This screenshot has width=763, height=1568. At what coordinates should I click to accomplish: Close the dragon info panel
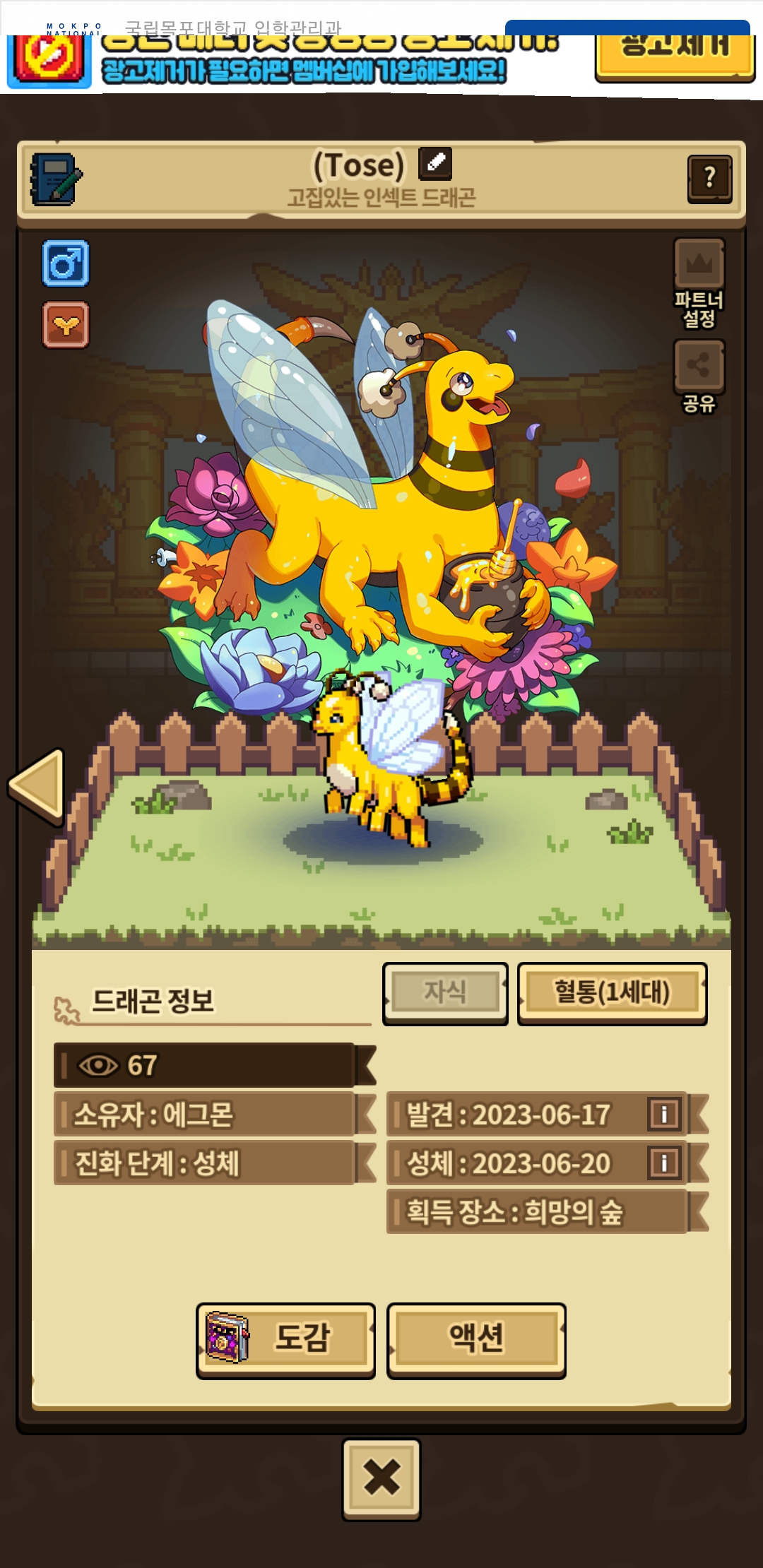381,1478
